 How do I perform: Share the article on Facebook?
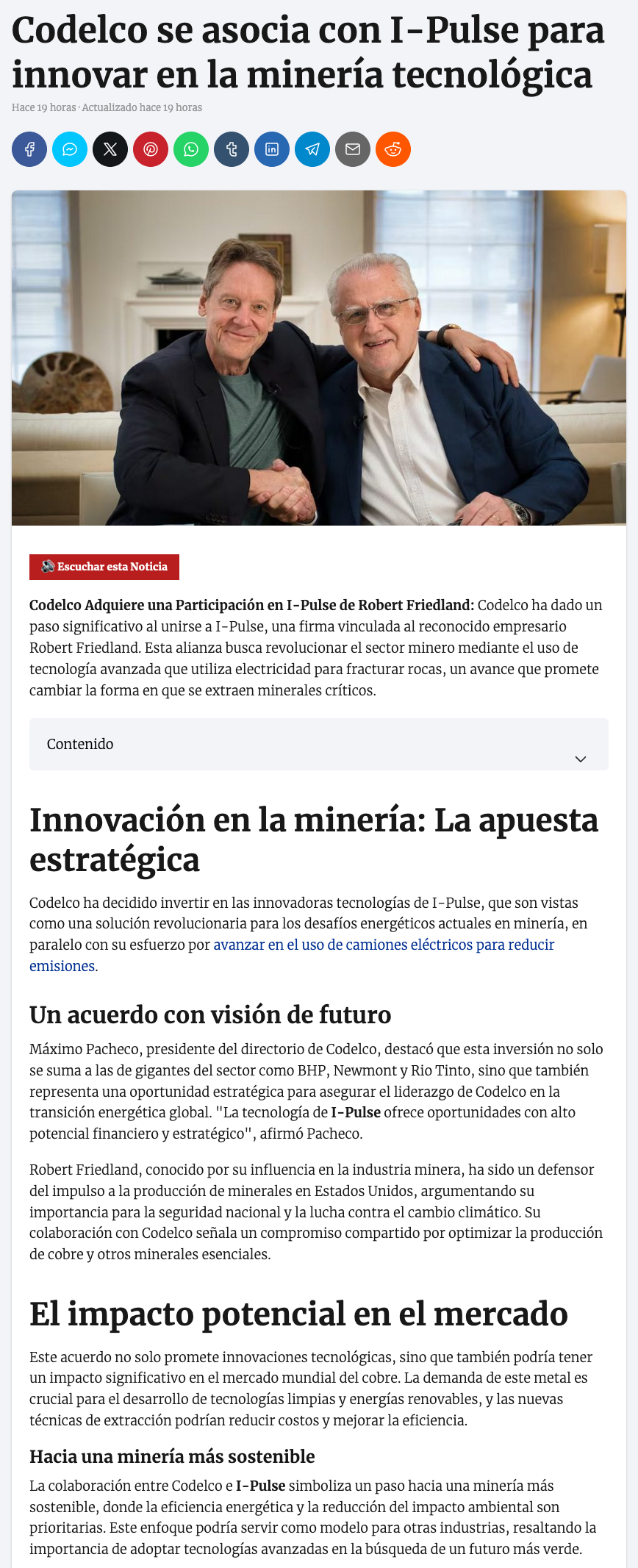tap(29, 149)
